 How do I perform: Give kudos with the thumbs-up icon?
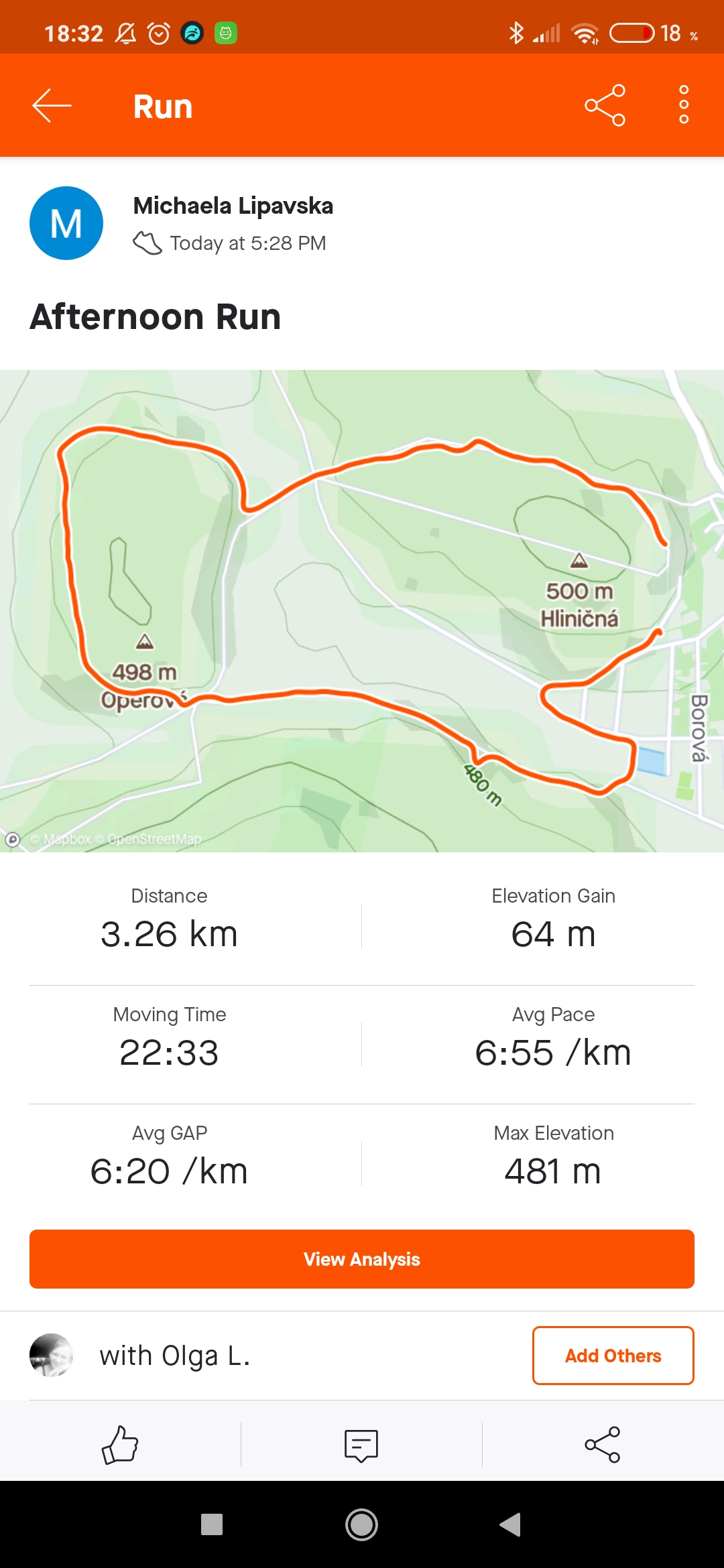(x=120, y=1445)
